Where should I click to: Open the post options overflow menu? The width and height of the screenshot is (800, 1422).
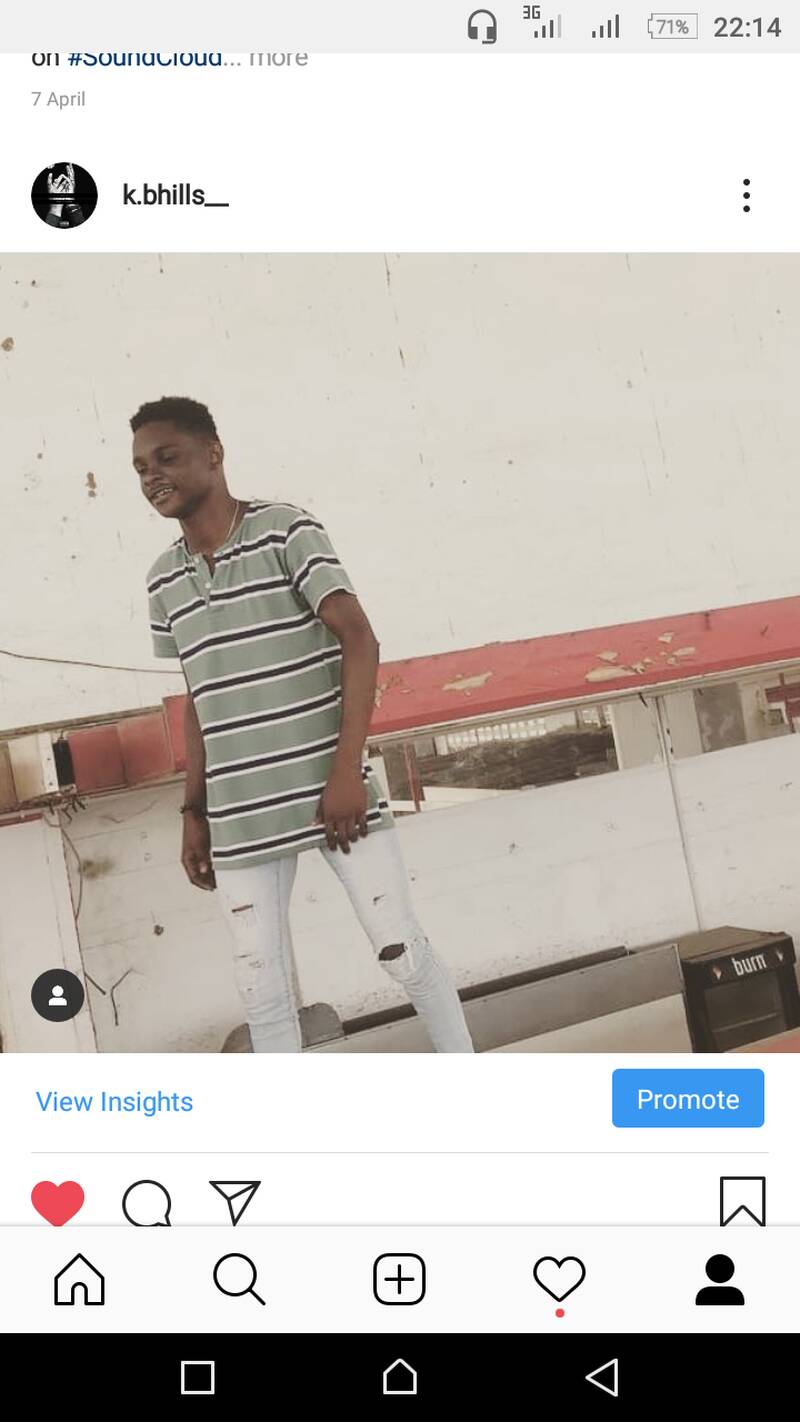pos(746,196)
